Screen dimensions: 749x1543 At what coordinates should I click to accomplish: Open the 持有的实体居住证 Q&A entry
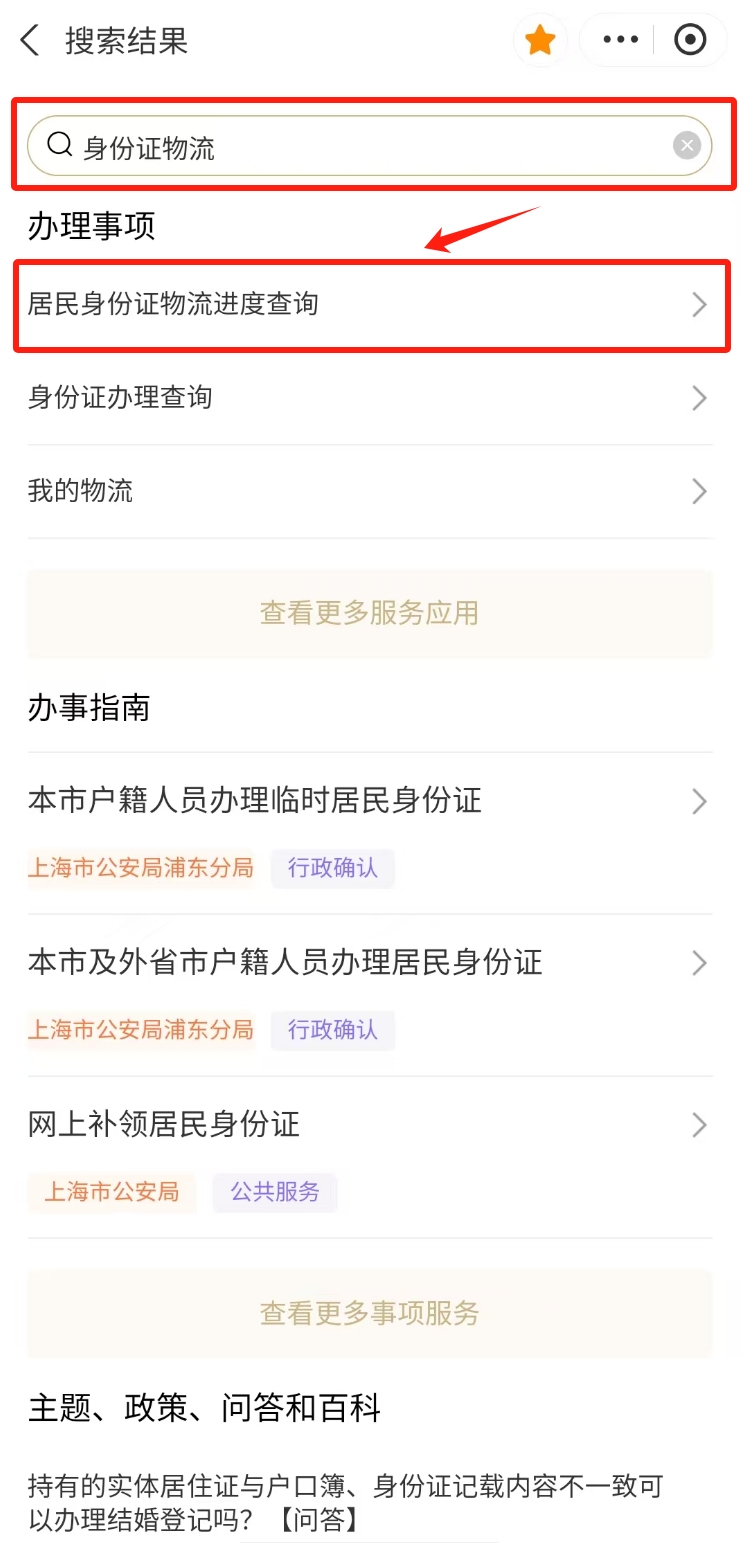345,1503
